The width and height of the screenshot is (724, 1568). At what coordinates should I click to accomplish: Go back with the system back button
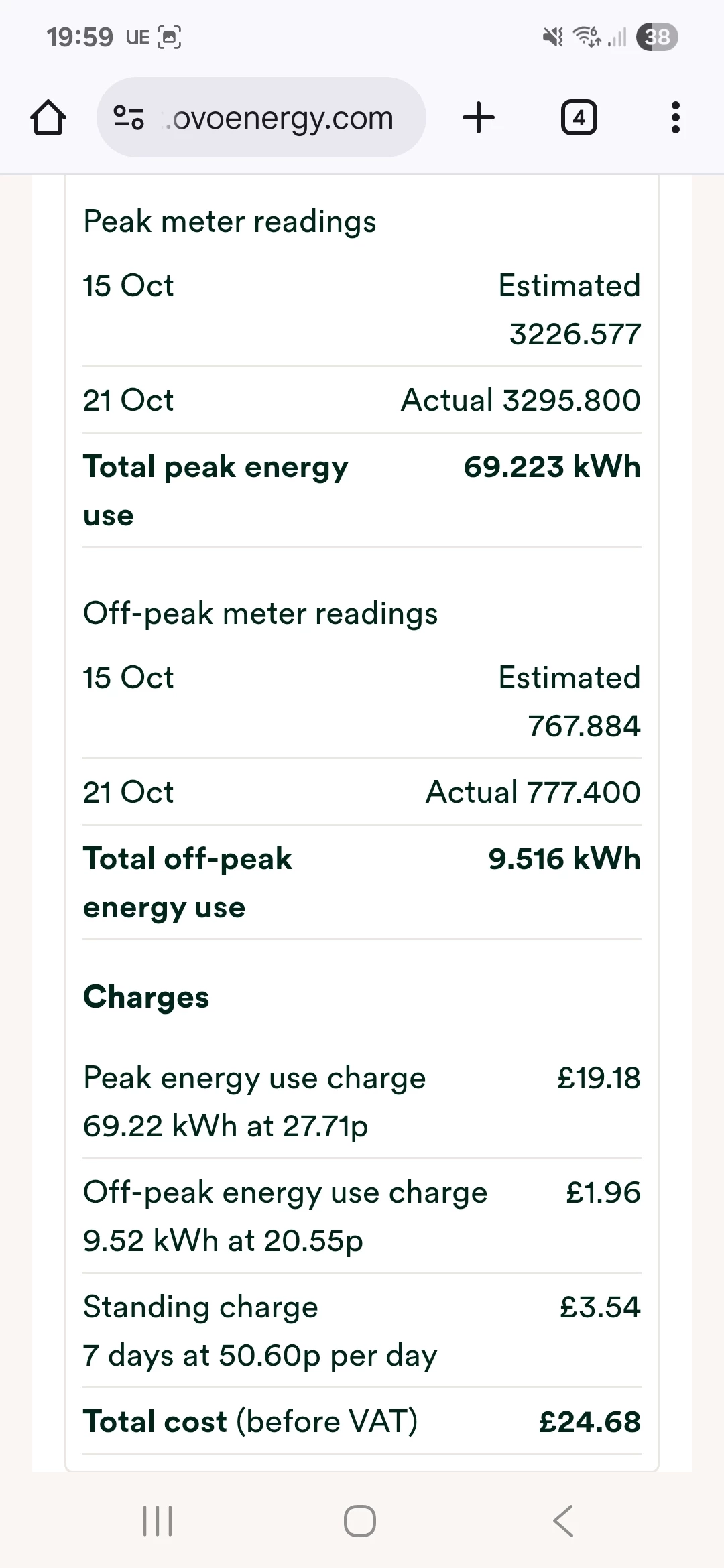coord(563,1520)
